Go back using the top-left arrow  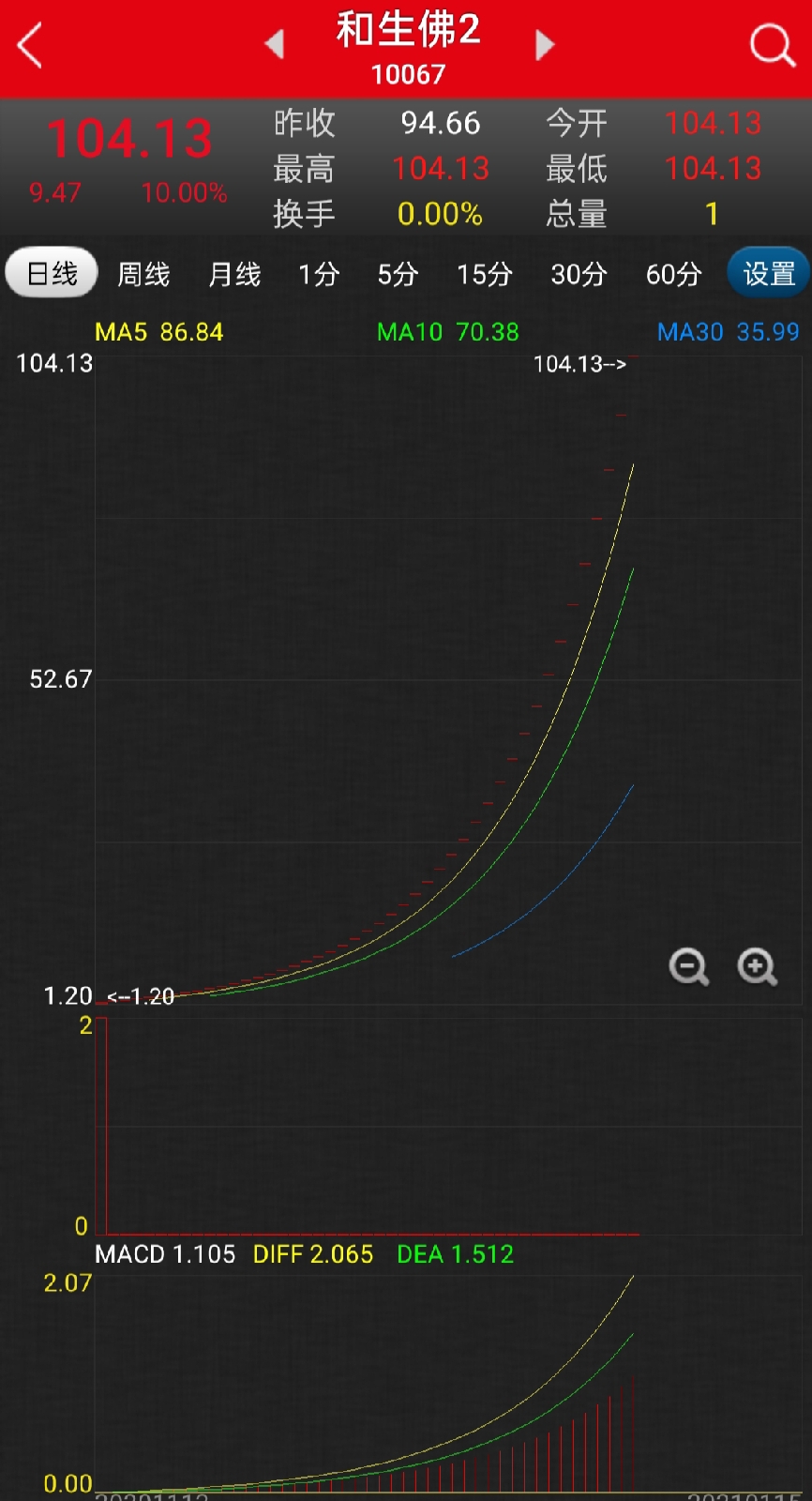pos(30,45)
